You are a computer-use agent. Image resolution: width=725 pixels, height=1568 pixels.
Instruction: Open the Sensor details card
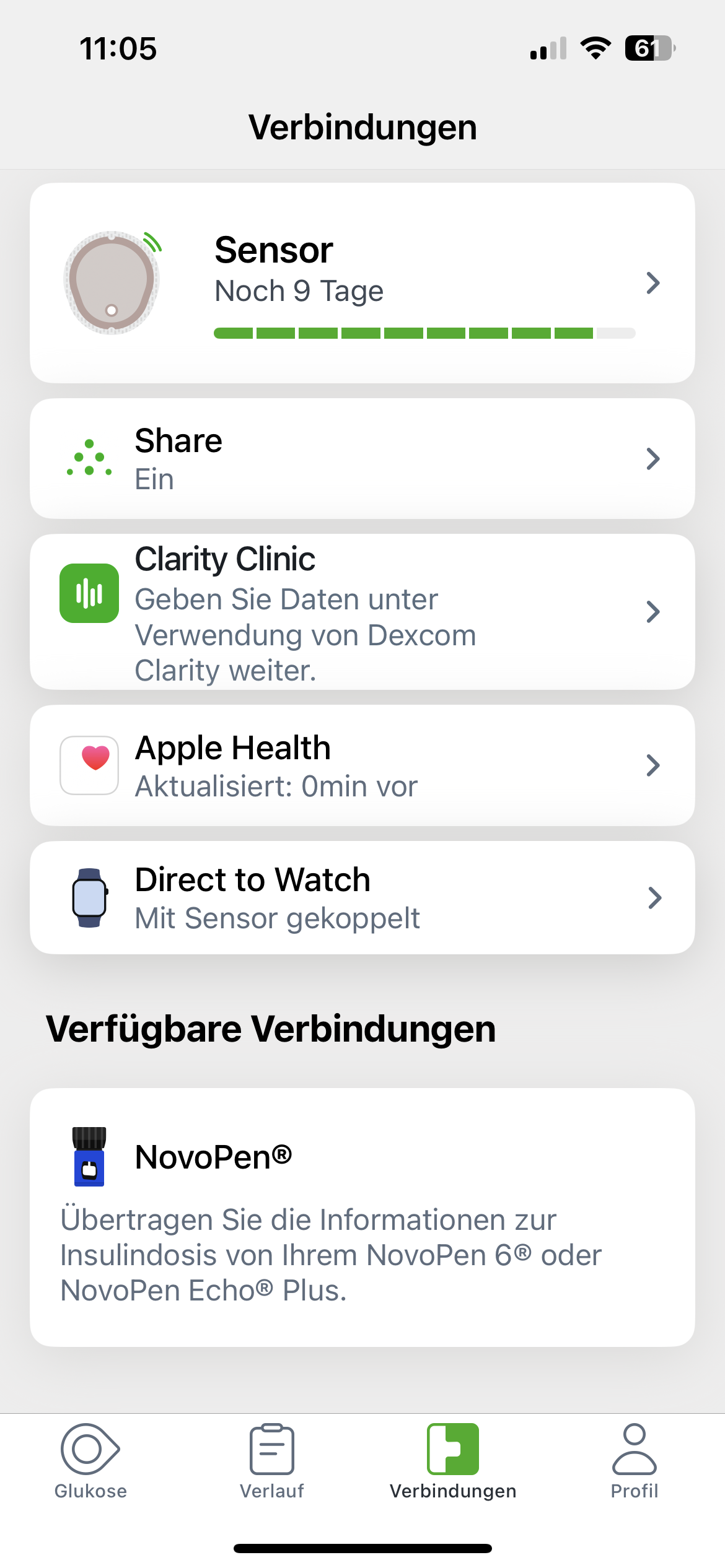point(362,283)
